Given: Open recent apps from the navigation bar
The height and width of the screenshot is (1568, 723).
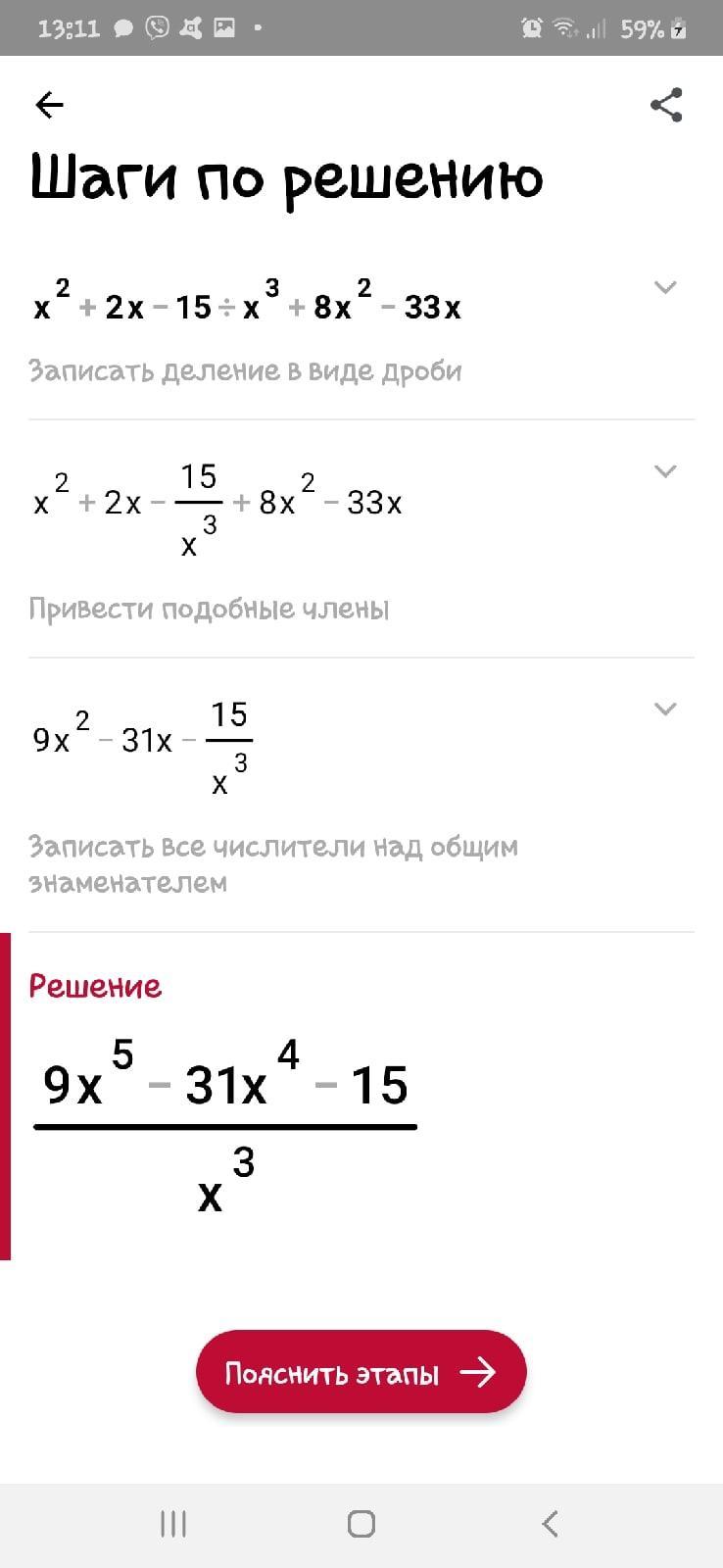Looking at the screenshot, I should click(172, 1524).
